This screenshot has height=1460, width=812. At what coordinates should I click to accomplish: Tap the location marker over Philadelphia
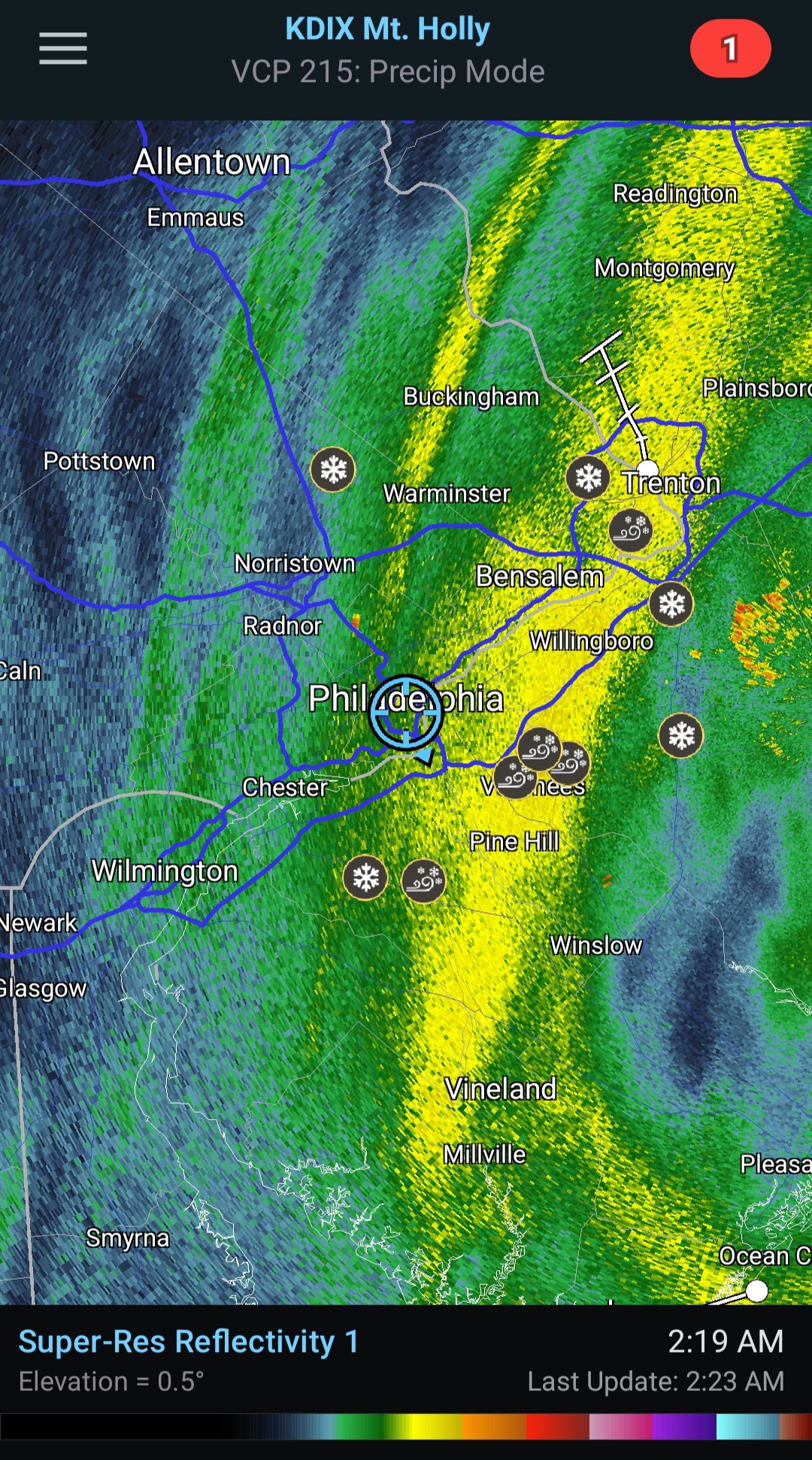405,713
